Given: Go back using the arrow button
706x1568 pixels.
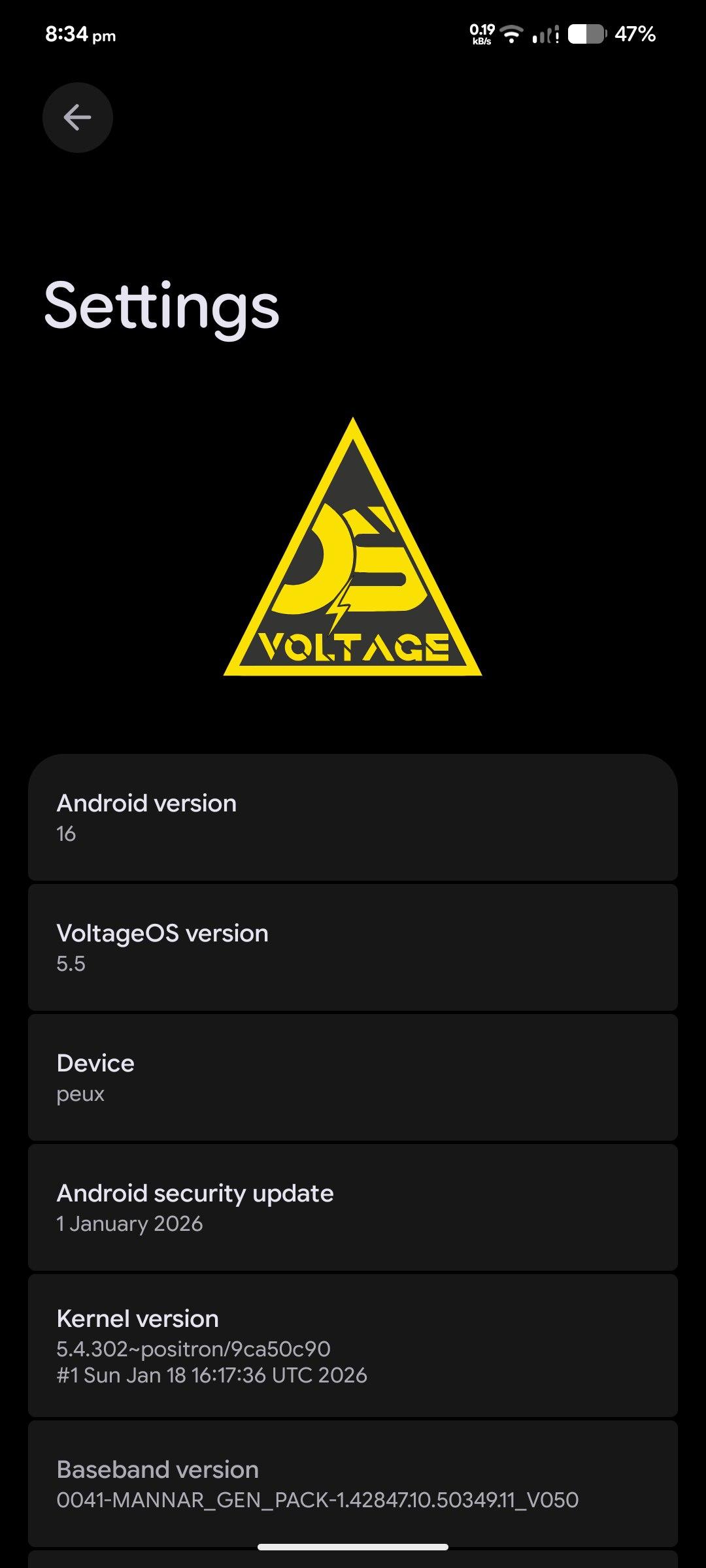Looking at the screenshot, I should [77, 118].
